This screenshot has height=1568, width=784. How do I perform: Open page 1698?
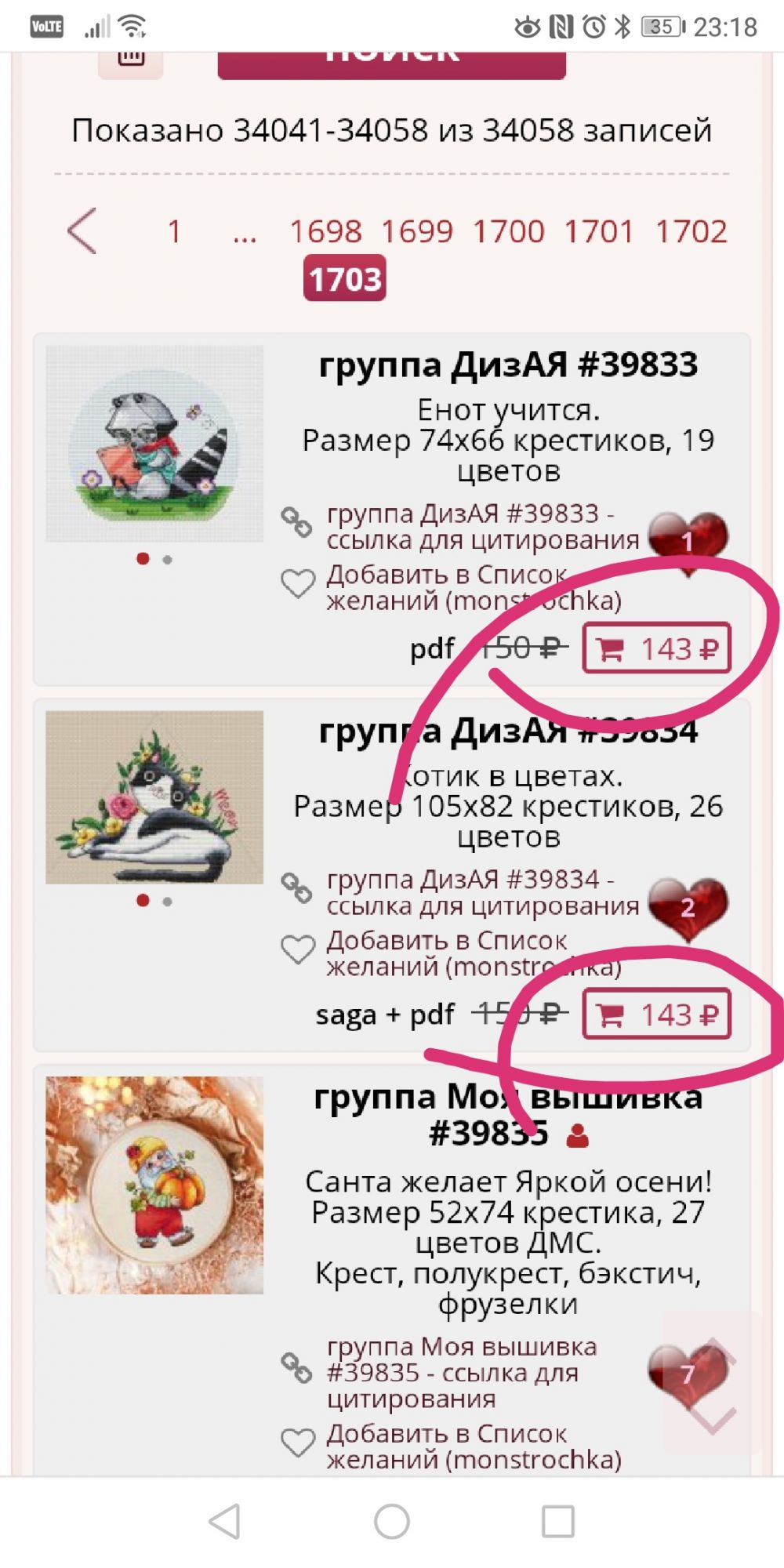(x=325, y=232)
